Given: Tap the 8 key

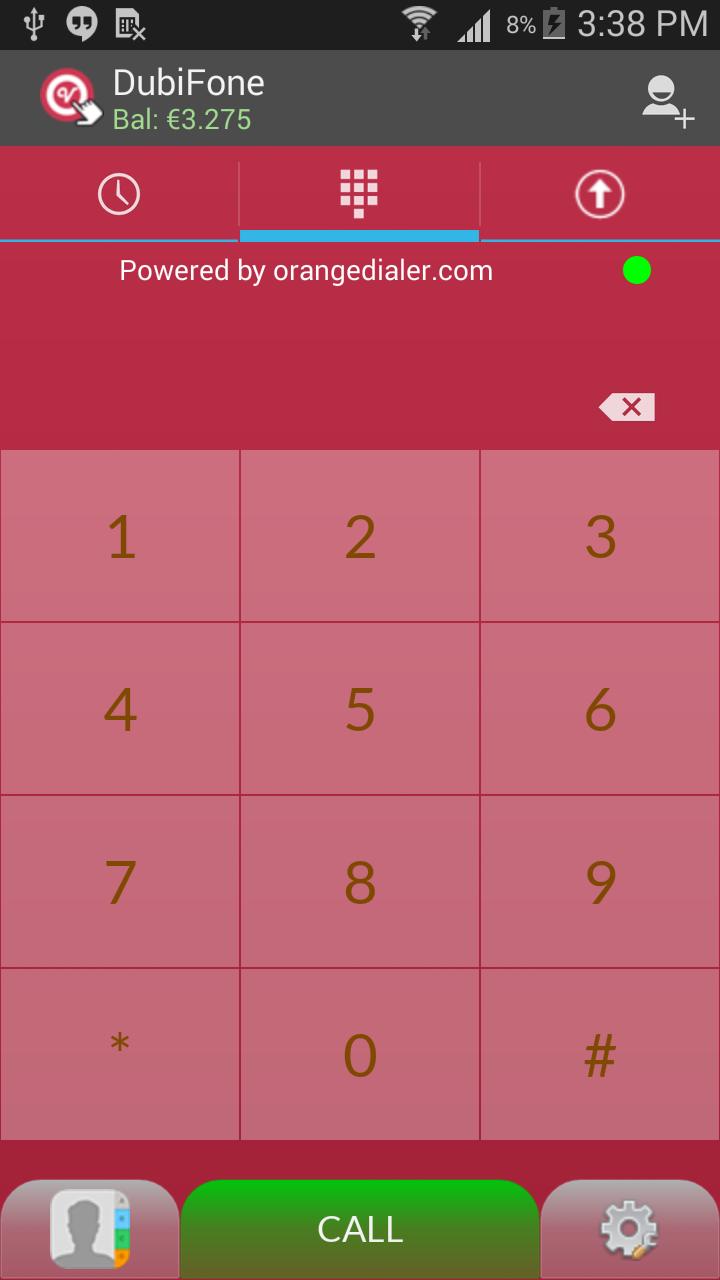Looking at the screenshot, I should click(x=360, y=882).
